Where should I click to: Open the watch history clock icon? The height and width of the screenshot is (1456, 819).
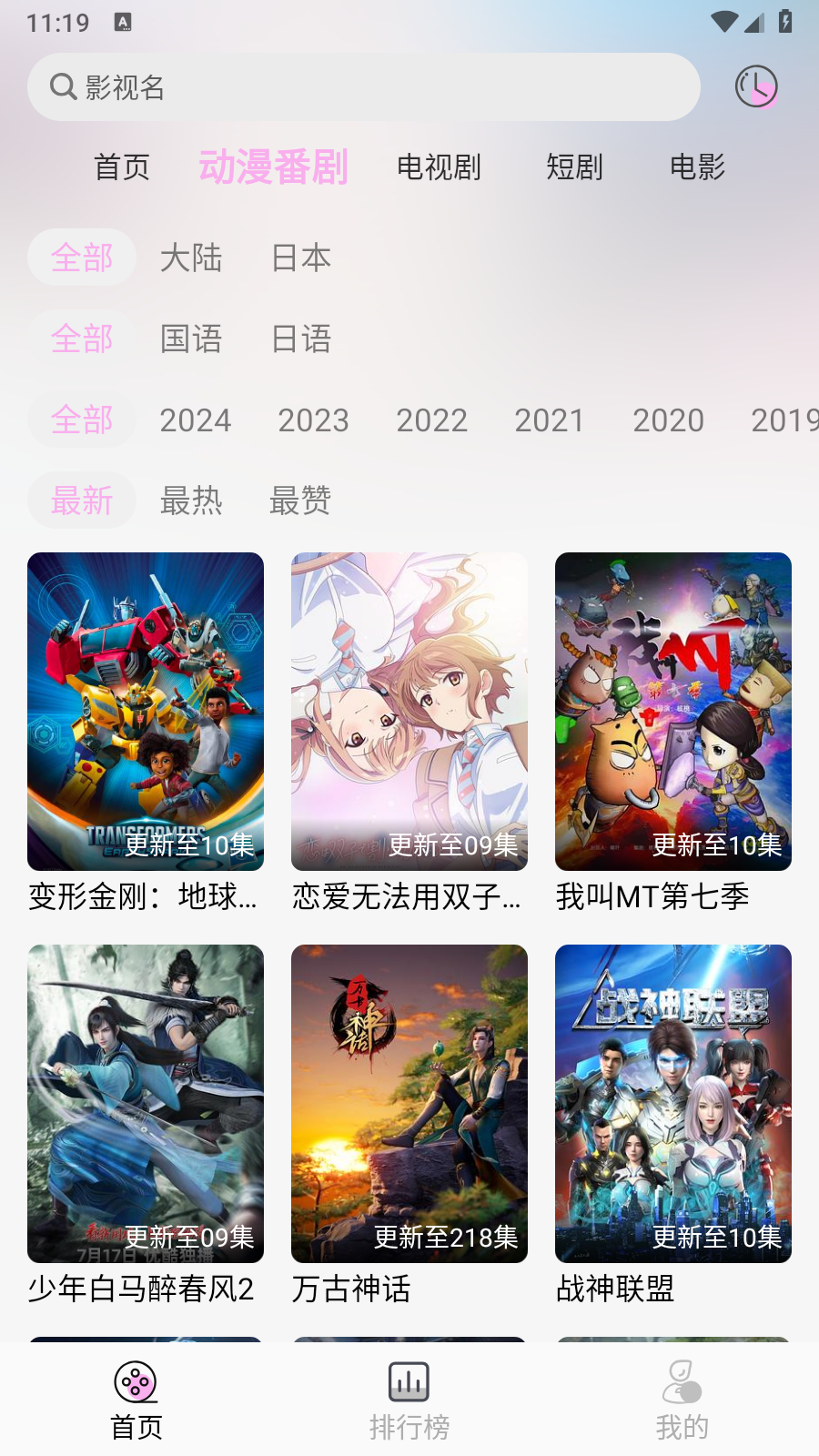coord(755,87)
